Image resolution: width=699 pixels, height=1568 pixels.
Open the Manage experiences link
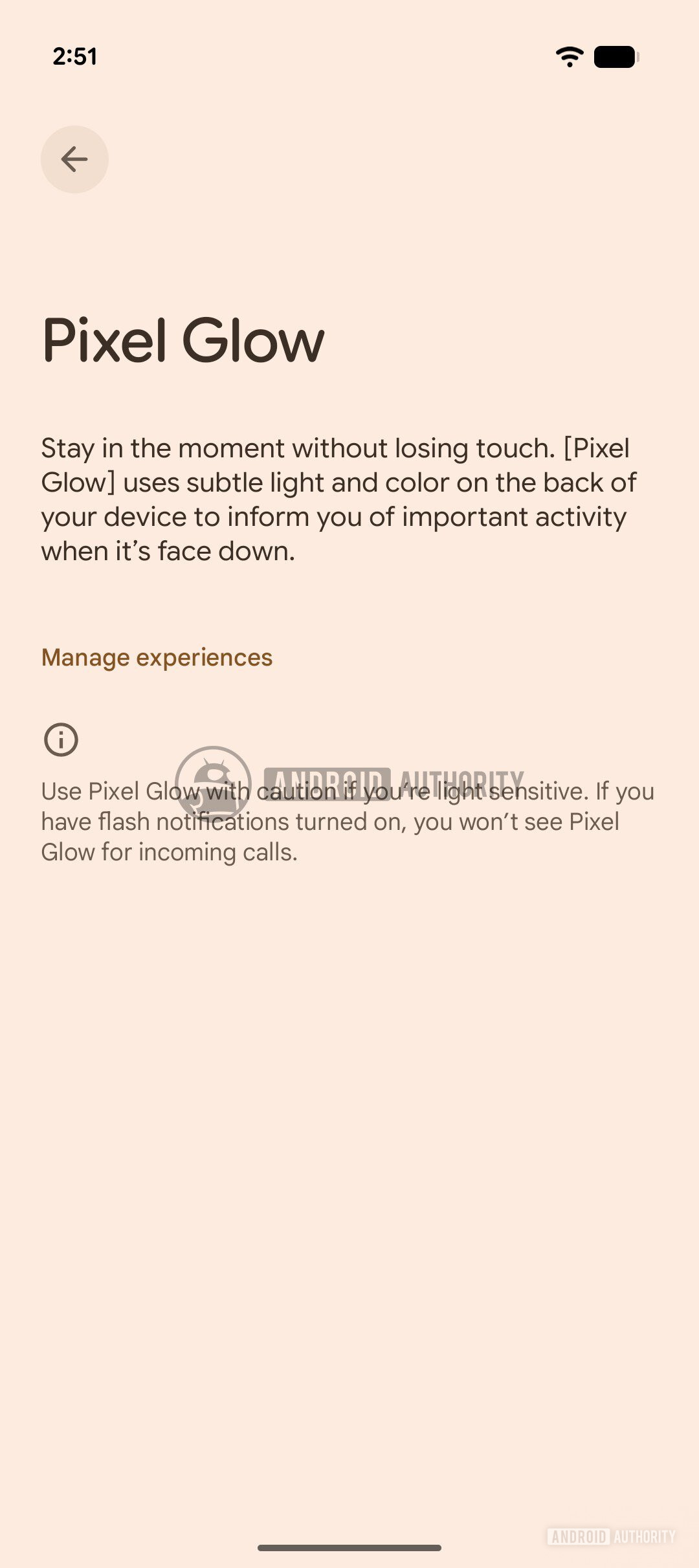point(157,657)
